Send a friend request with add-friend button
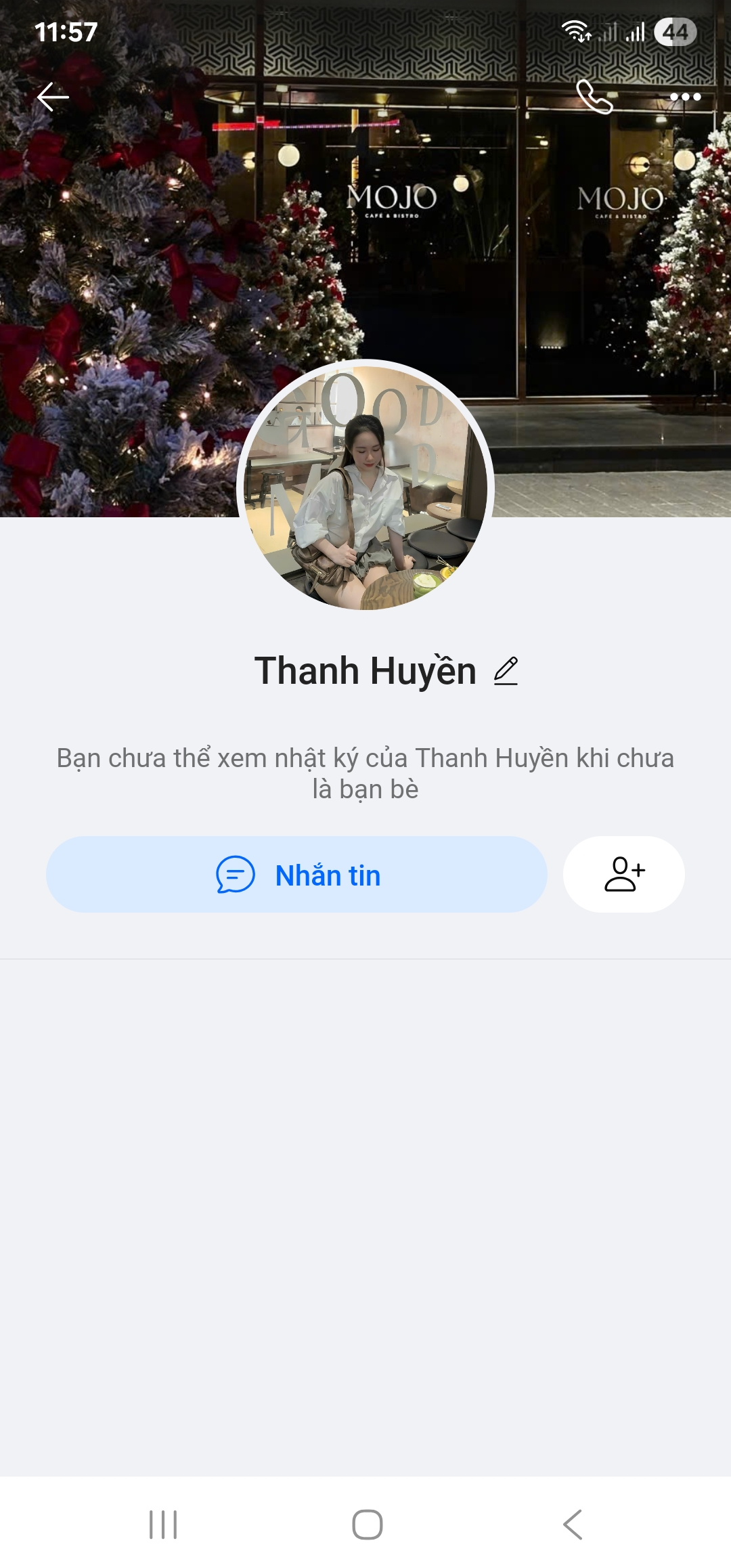This screenshot has height=1568, width=731. coord(623,875)
